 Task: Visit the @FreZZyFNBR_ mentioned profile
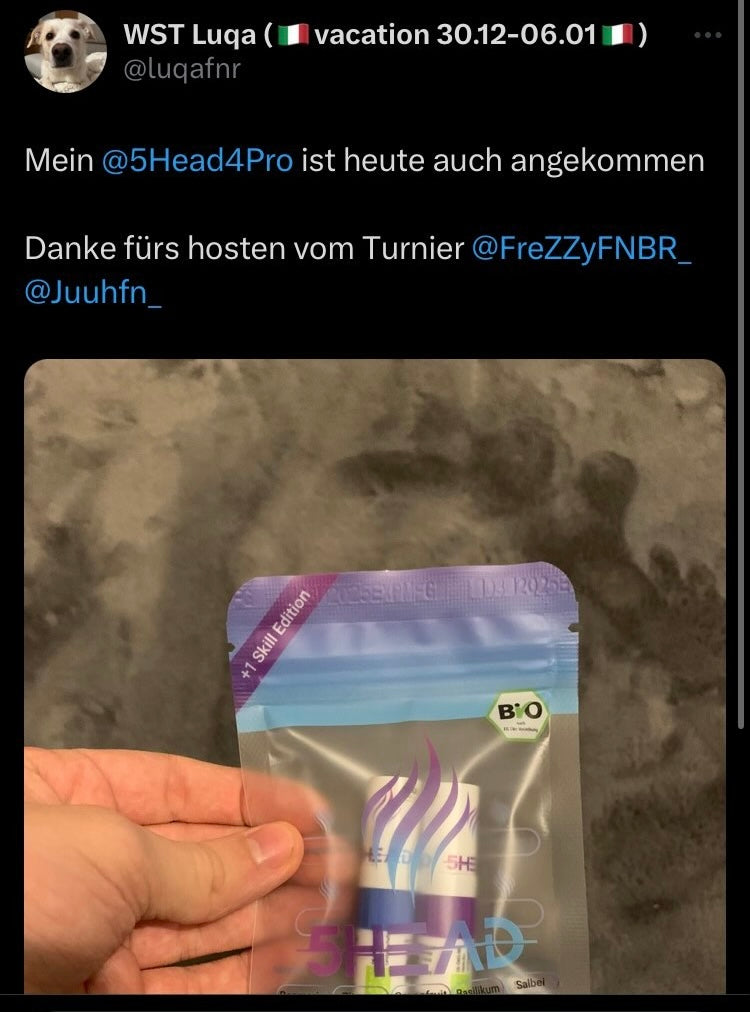click(580, 249)
